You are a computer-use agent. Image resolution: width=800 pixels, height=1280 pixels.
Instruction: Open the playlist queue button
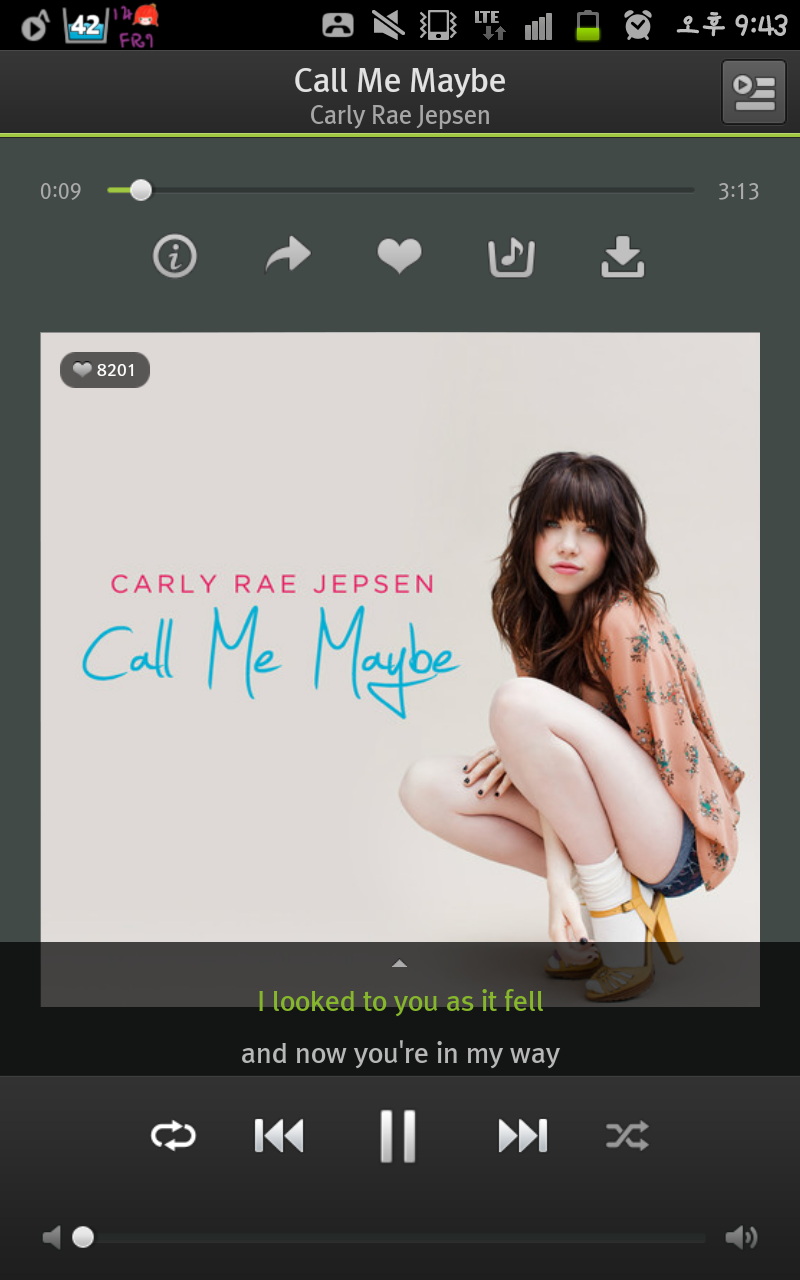(754, 92)
